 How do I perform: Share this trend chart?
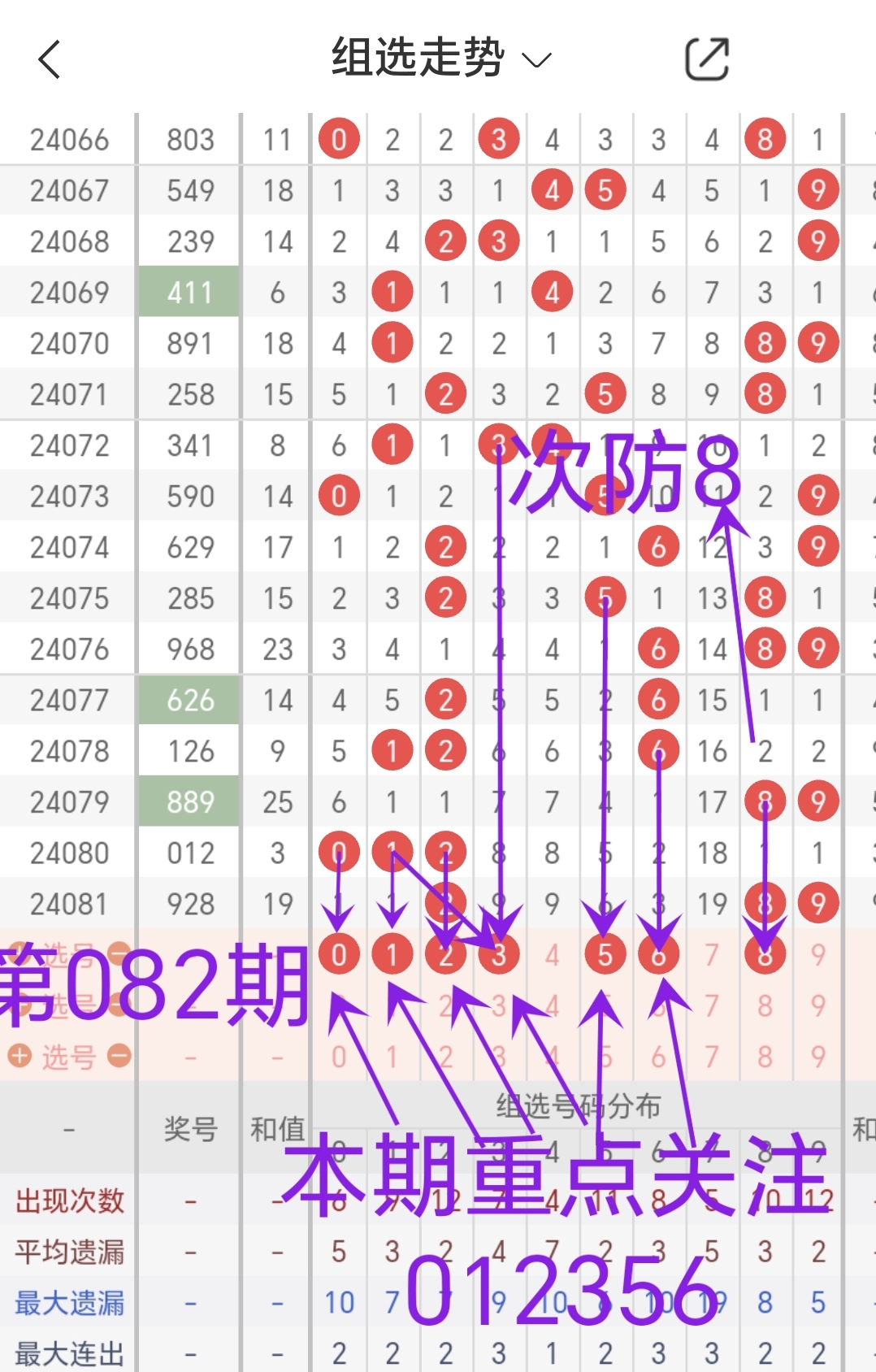(x=706, y=59)
